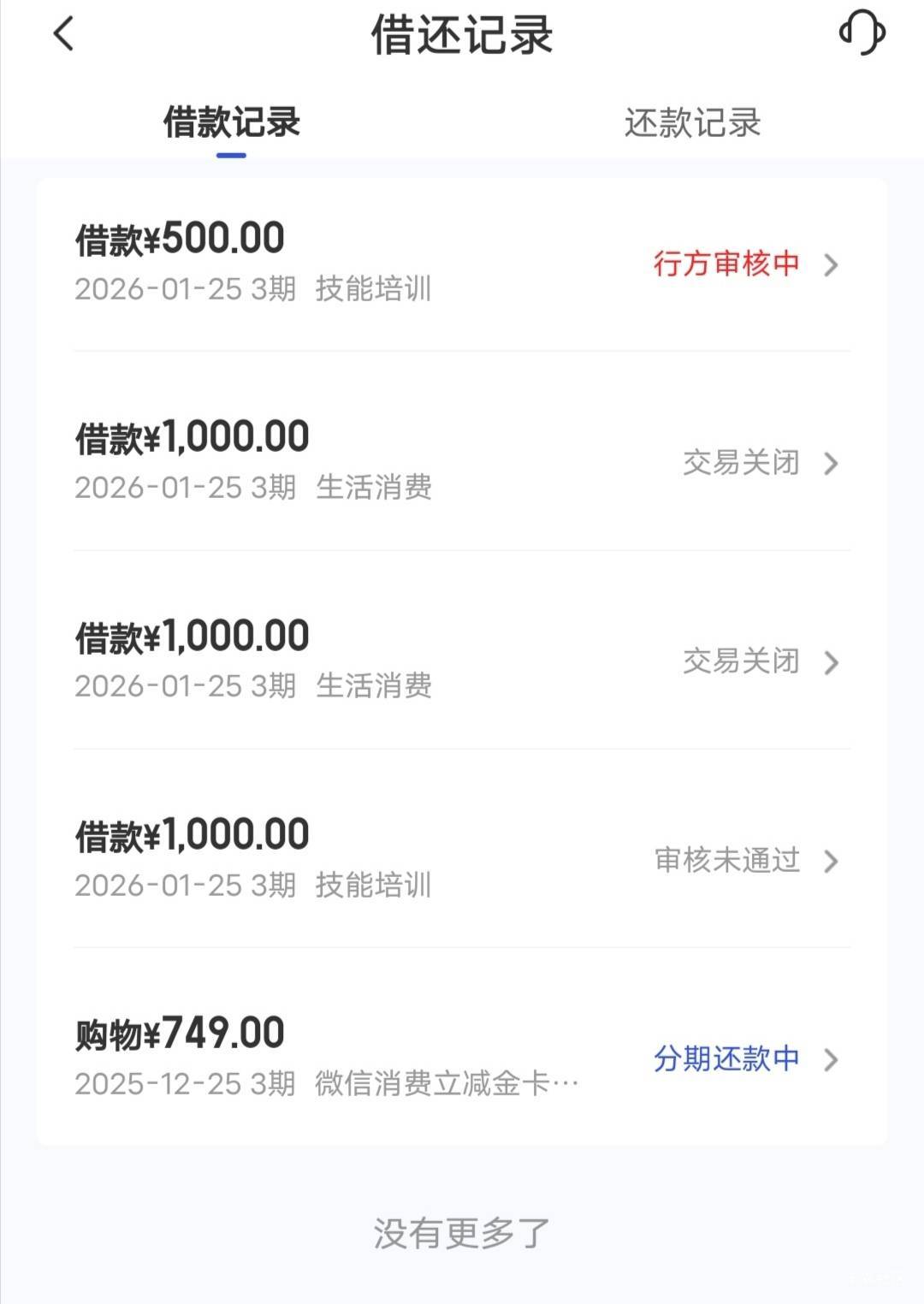
Task: Select the 借款记录 tab
Action: pyautogui.click(x=231, y=123)
